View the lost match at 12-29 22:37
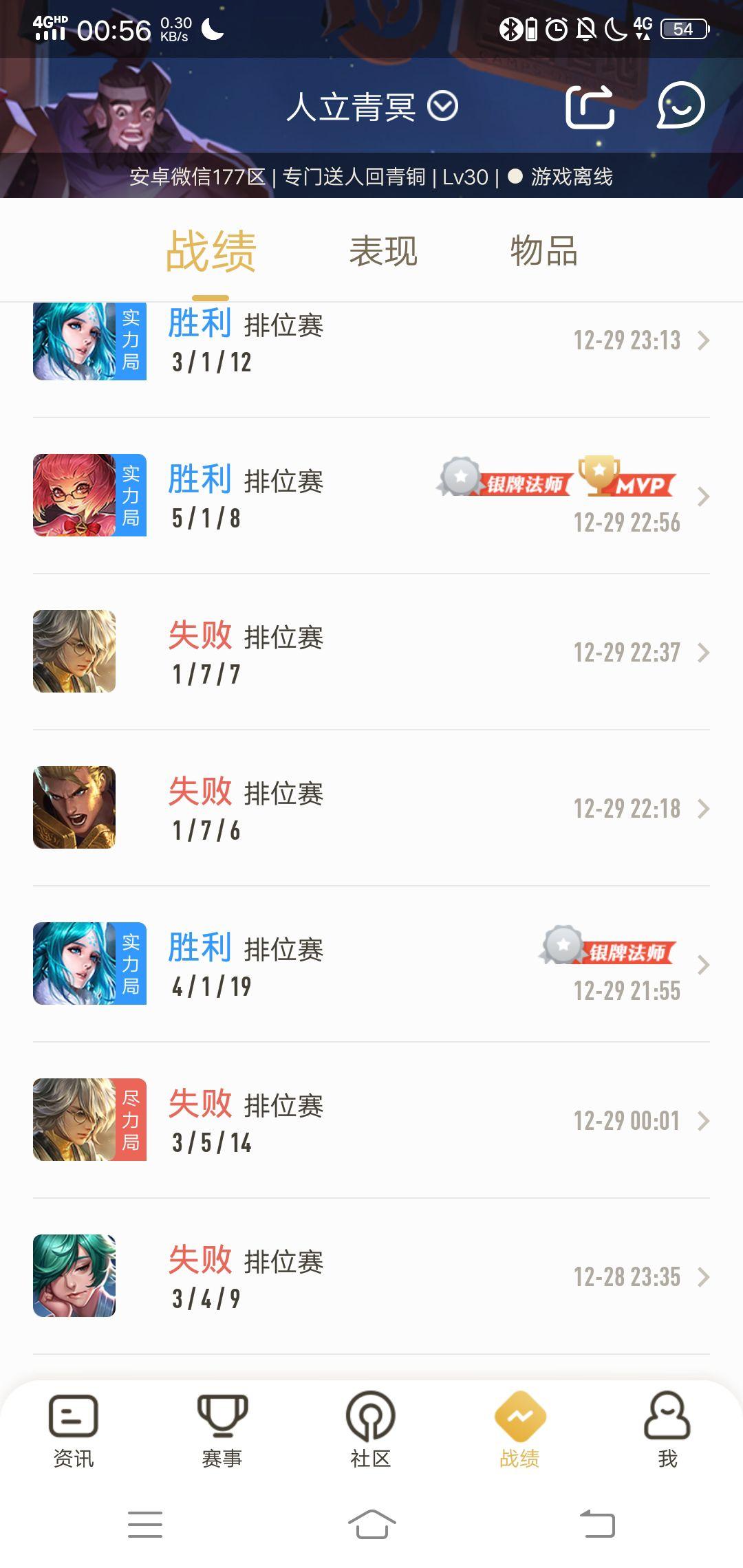The image size is (743, 1568). point(371,652)
